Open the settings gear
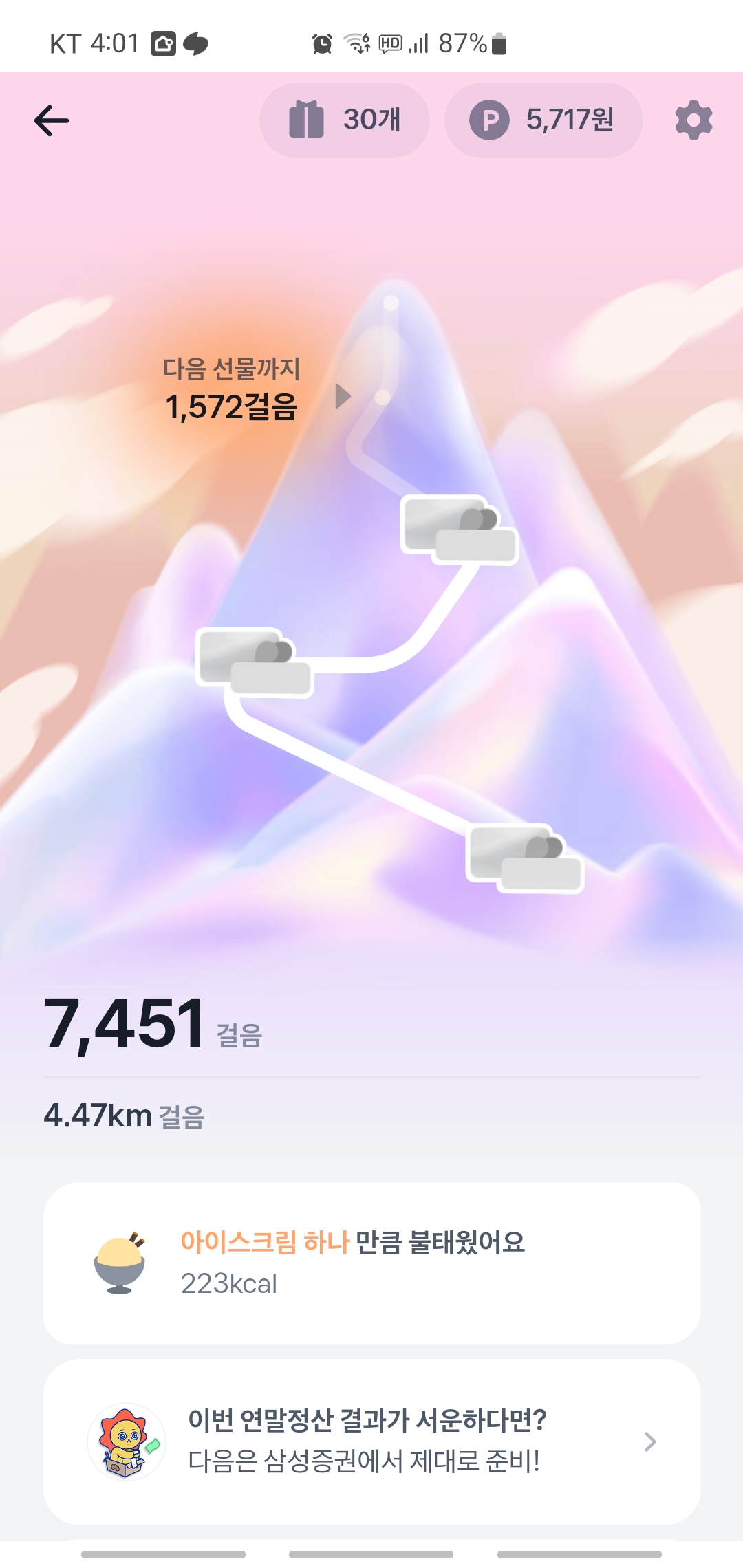743x1568 pixels. [693, 121]
